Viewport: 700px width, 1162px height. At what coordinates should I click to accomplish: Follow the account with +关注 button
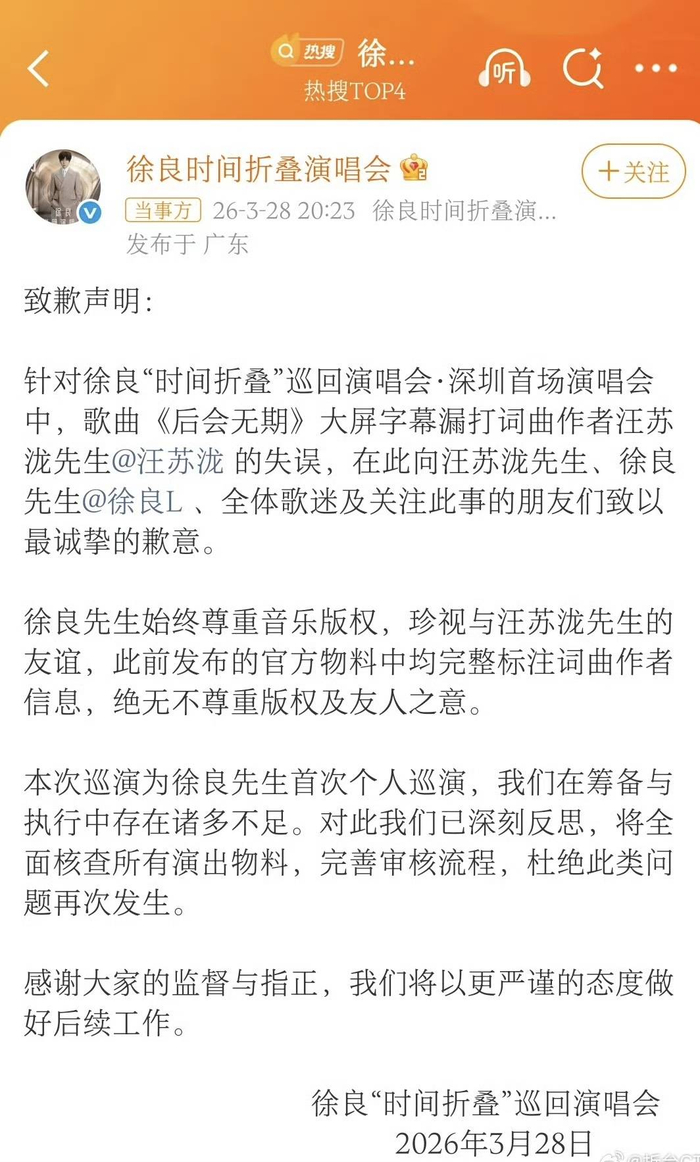633,171
